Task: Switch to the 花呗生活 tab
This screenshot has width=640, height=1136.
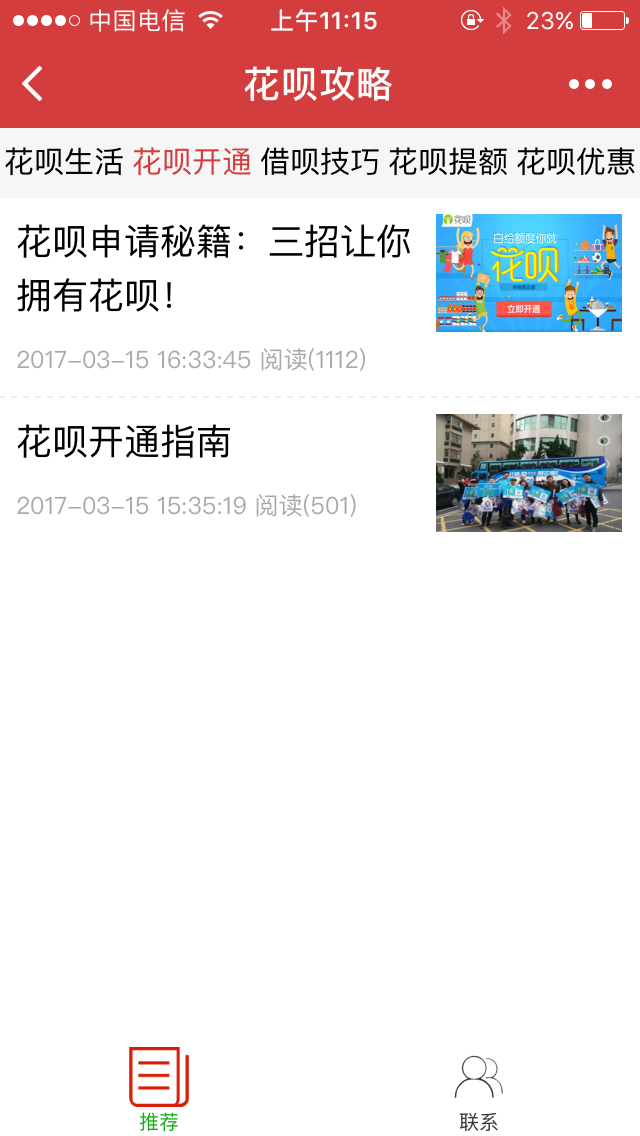Action: [x=64, y=162]
